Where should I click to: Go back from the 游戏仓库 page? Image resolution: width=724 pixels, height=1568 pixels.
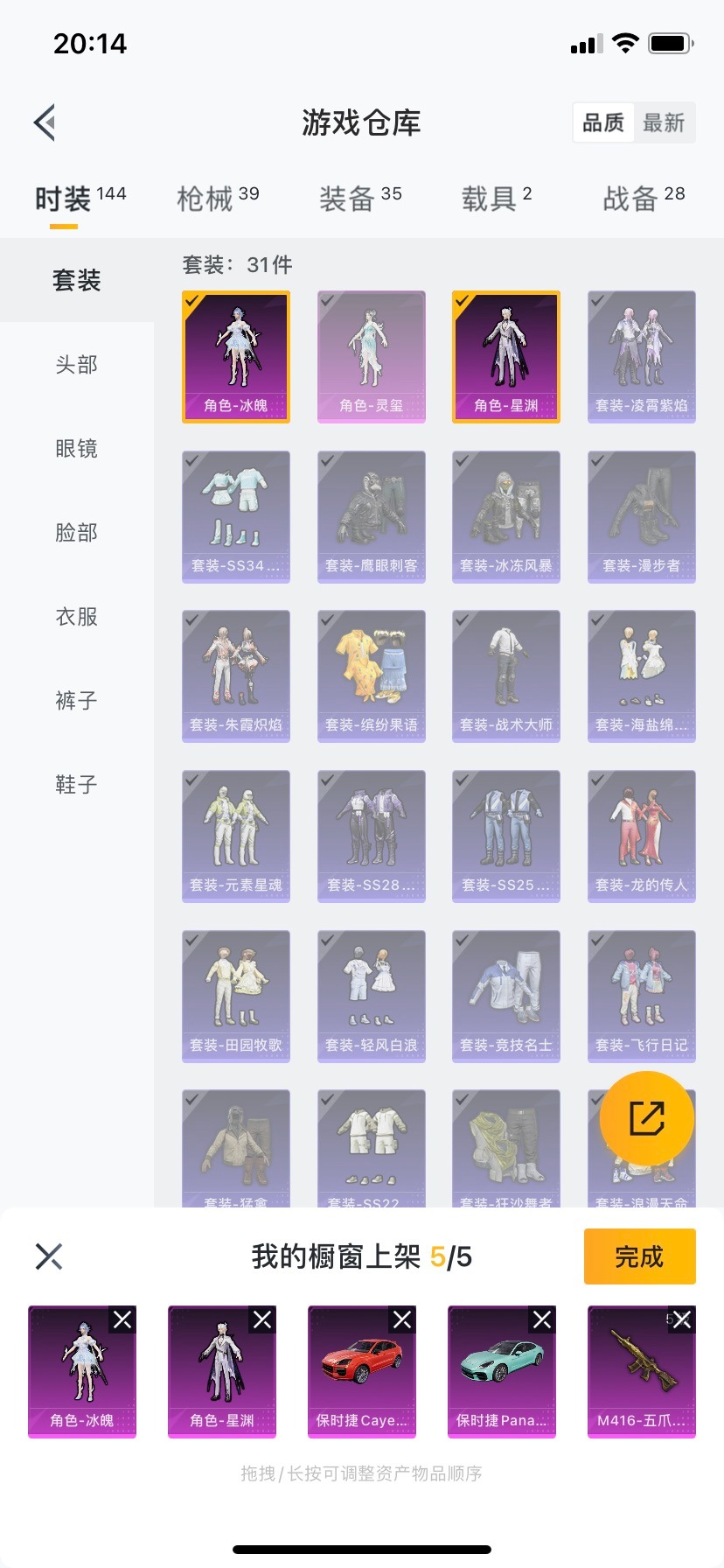point(45,122)
